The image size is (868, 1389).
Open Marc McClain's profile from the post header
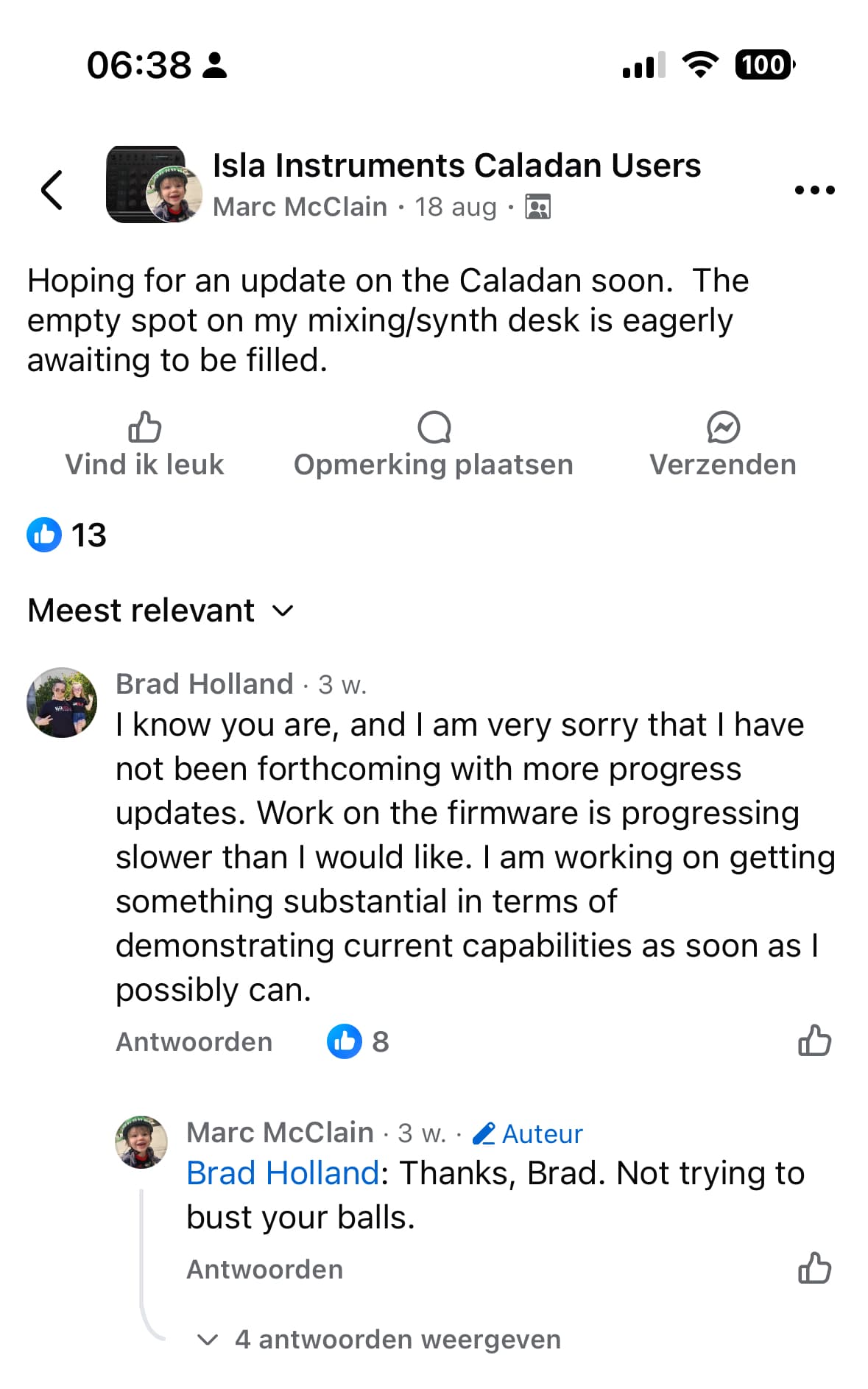[300, 207]
